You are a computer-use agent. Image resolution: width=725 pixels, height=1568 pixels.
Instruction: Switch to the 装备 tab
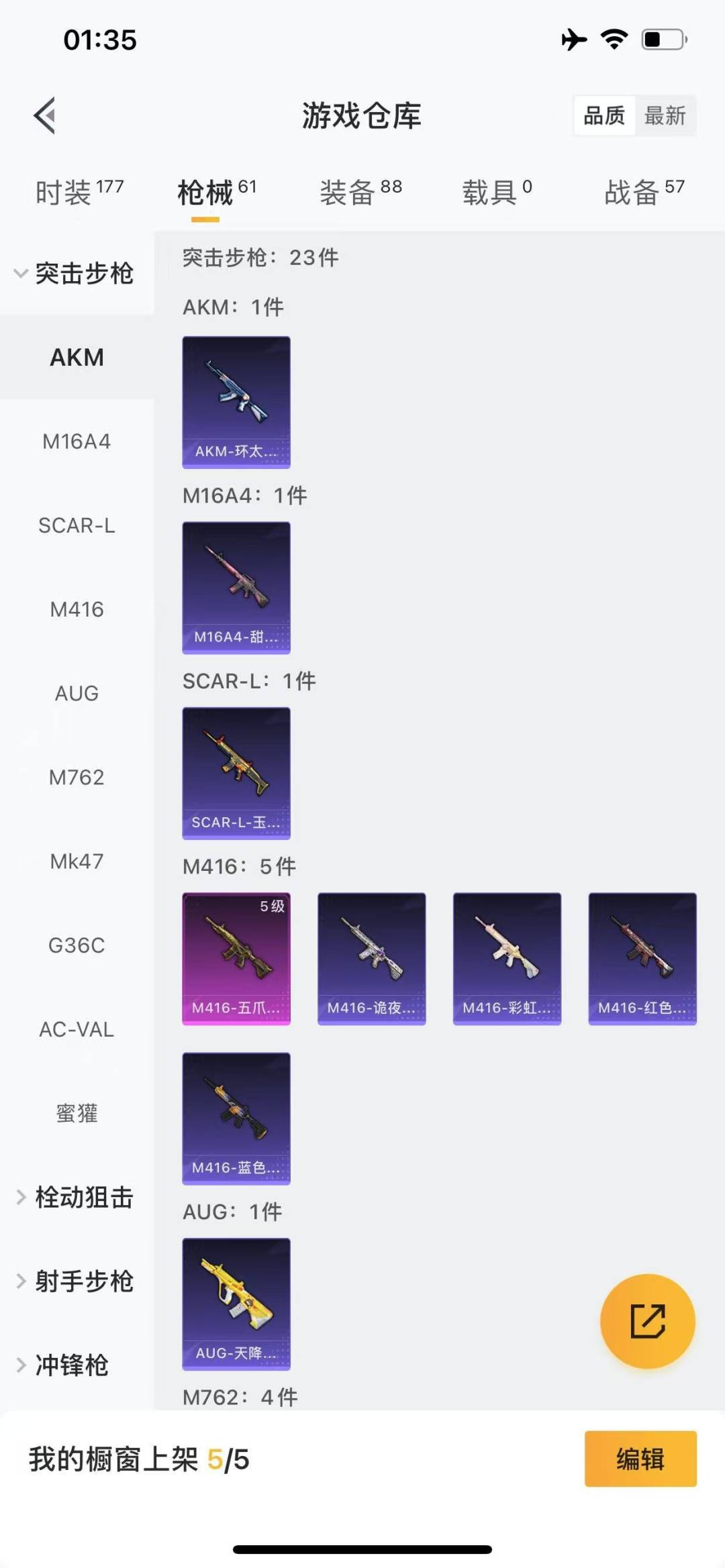(x=360, y=192)
